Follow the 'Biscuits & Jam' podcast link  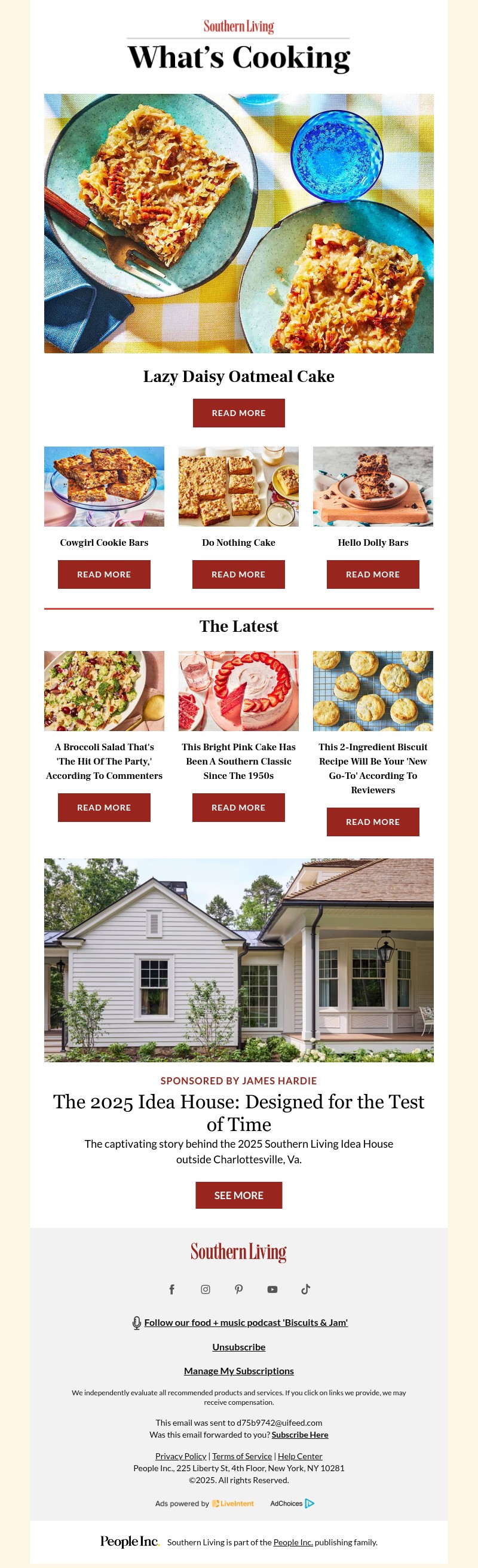(x=246, y=1323)
